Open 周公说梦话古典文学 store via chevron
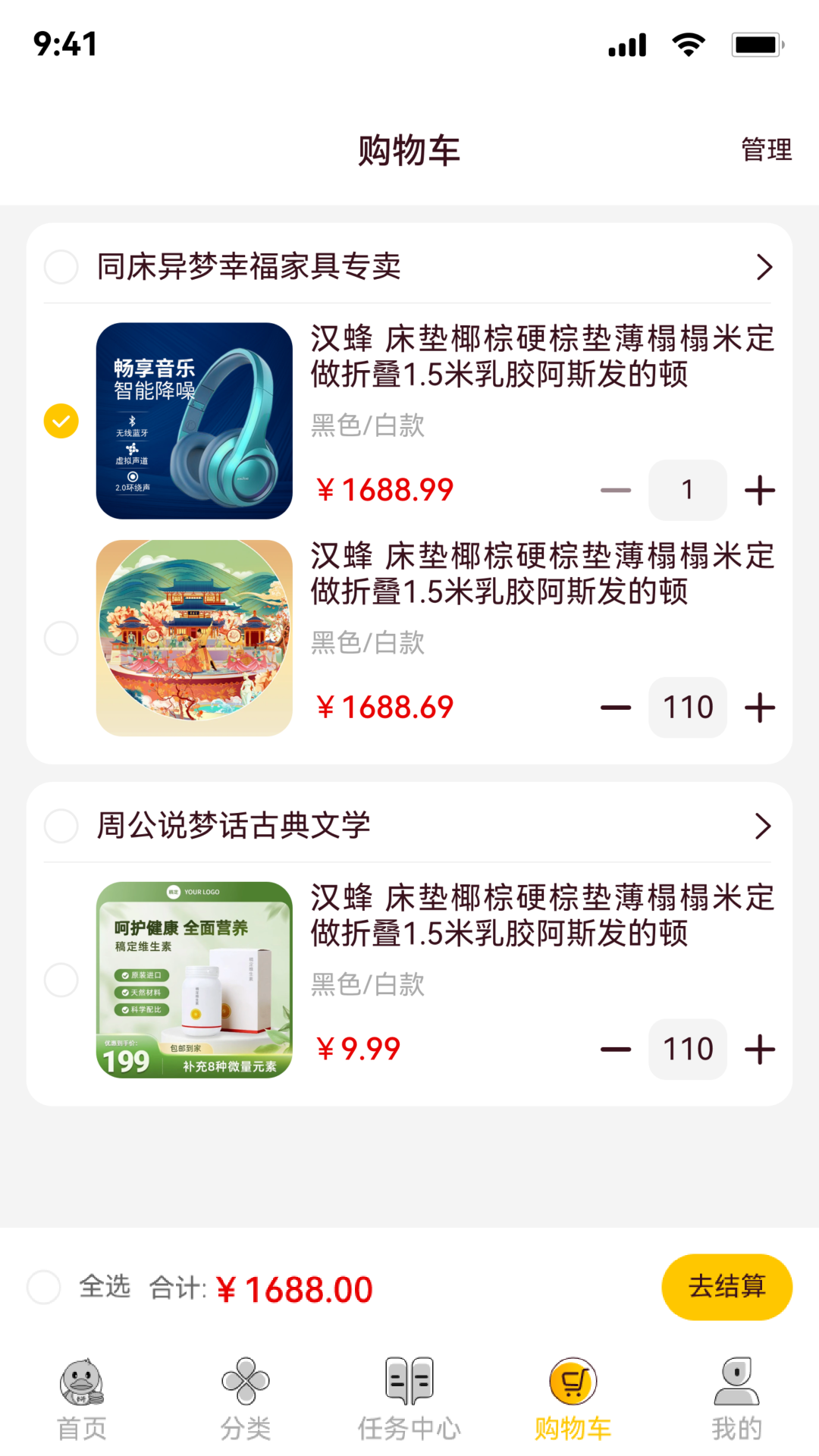Viewport: 819px width, 1456px height. pos(763,827)
